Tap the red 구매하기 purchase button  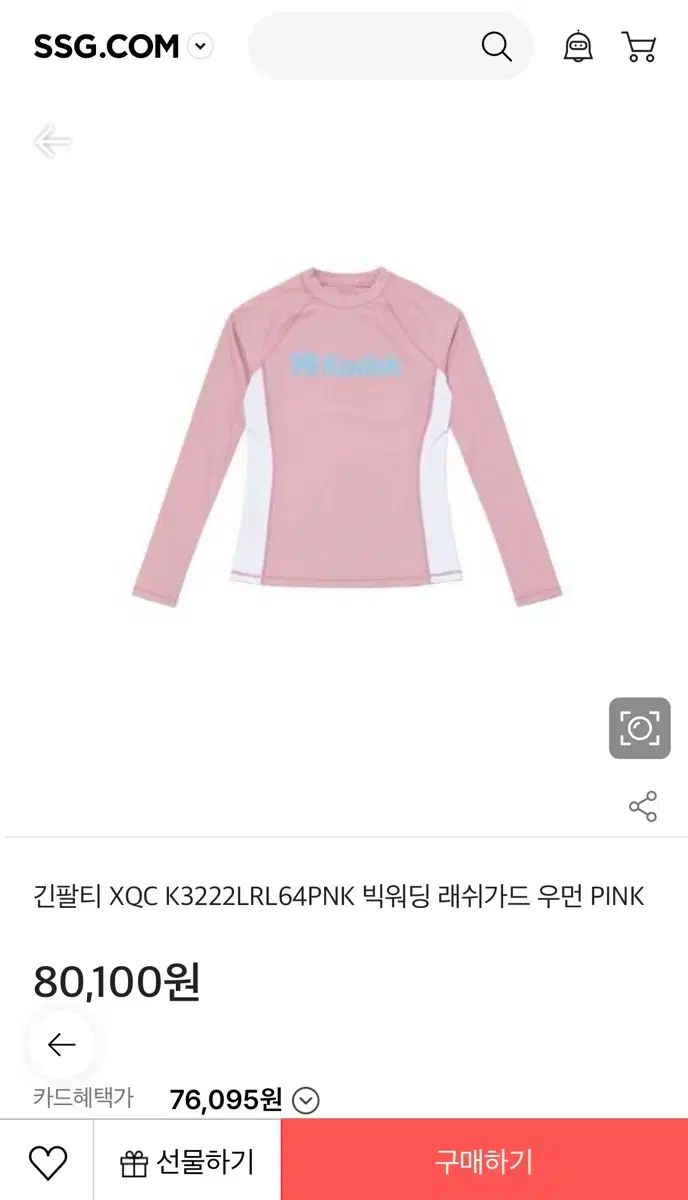coord(484,1162)
